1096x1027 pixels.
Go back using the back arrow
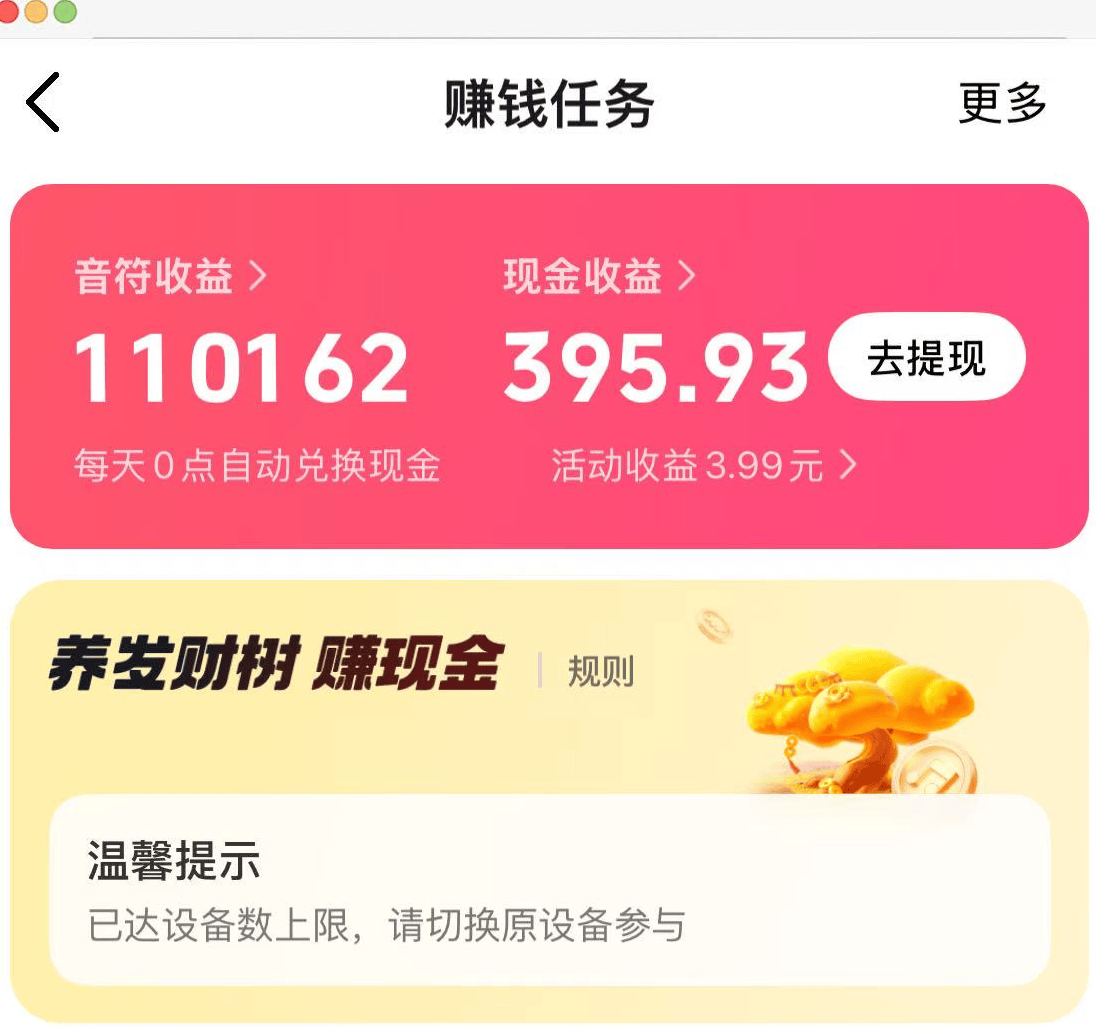[43, 102]
